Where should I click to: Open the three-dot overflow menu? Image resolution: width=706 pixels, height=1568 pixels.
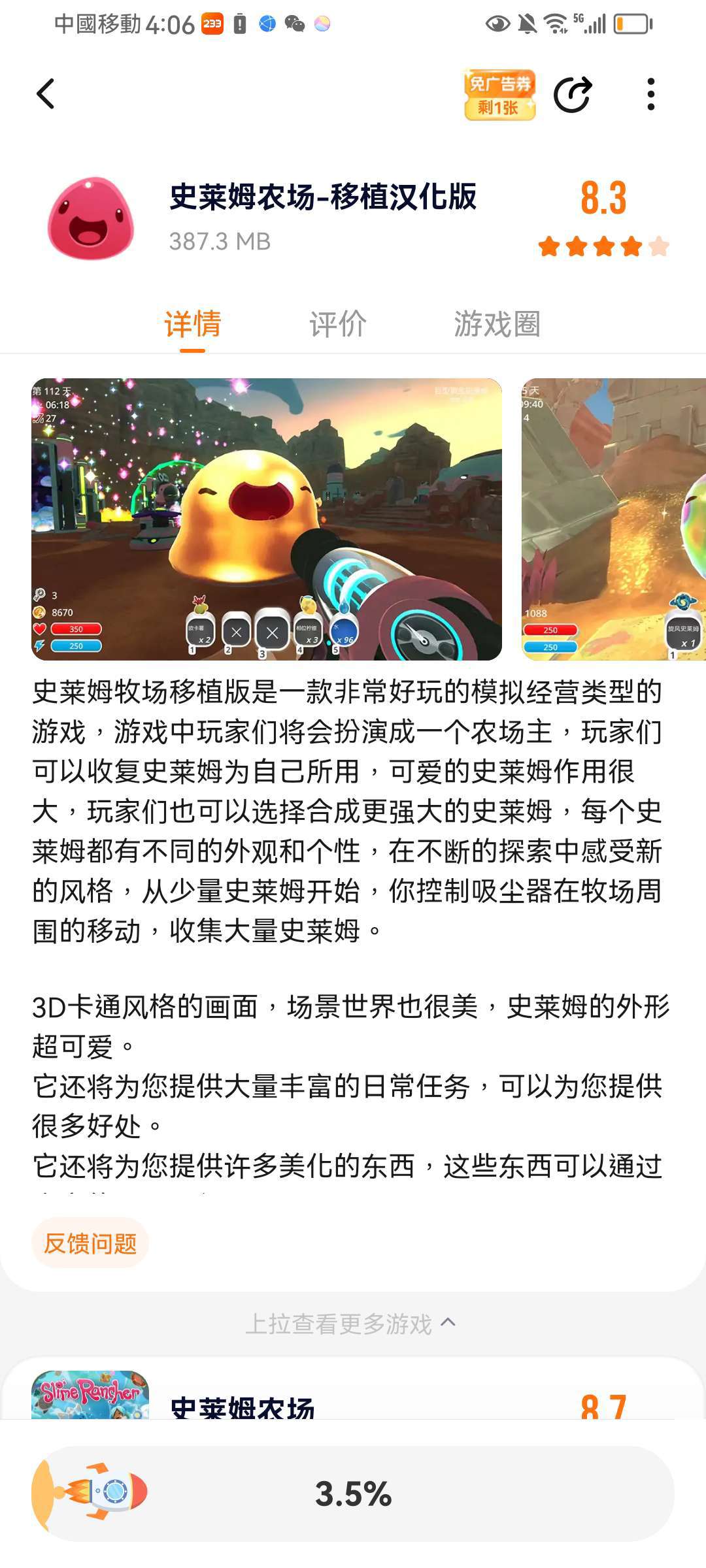coord(650,95)
